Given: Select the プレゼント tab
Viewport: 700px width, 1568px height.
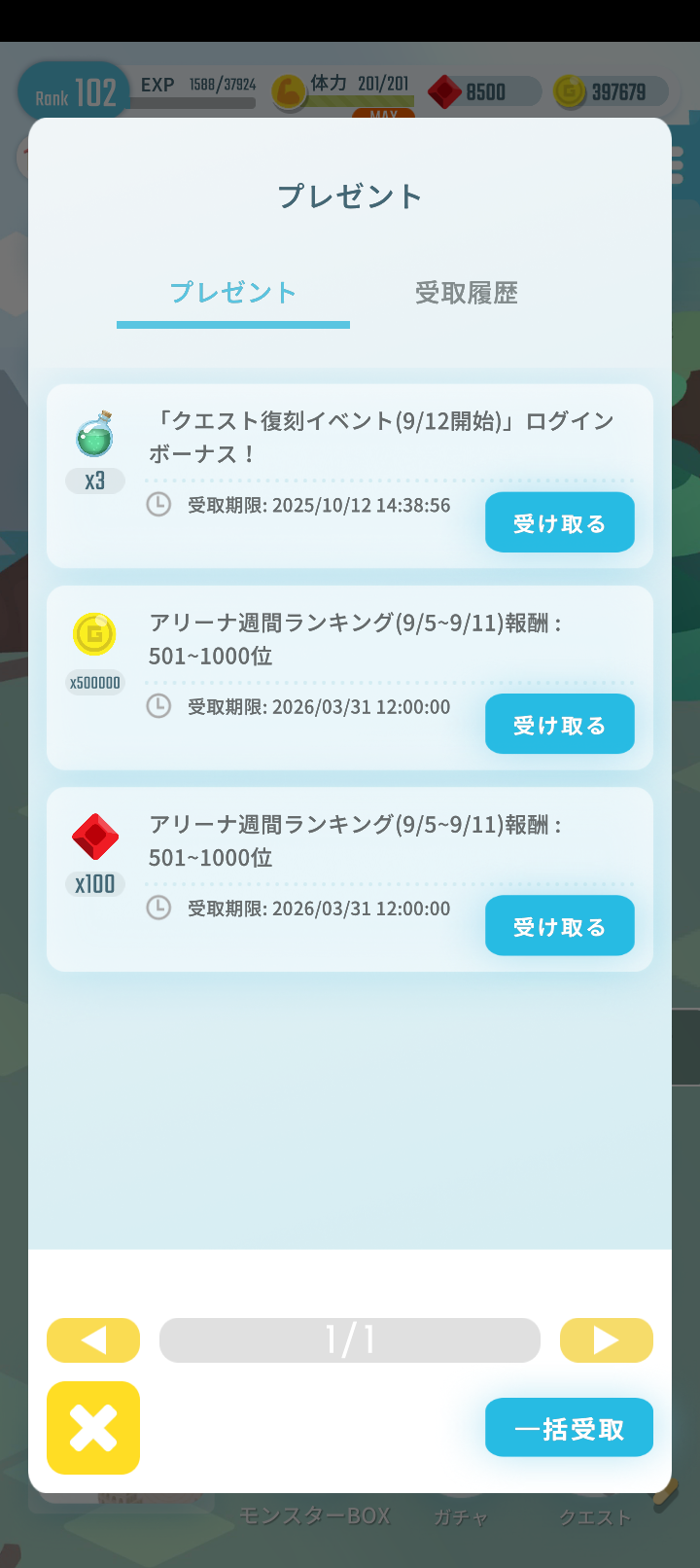Looking at the screenshot, I should pos(232,293).
